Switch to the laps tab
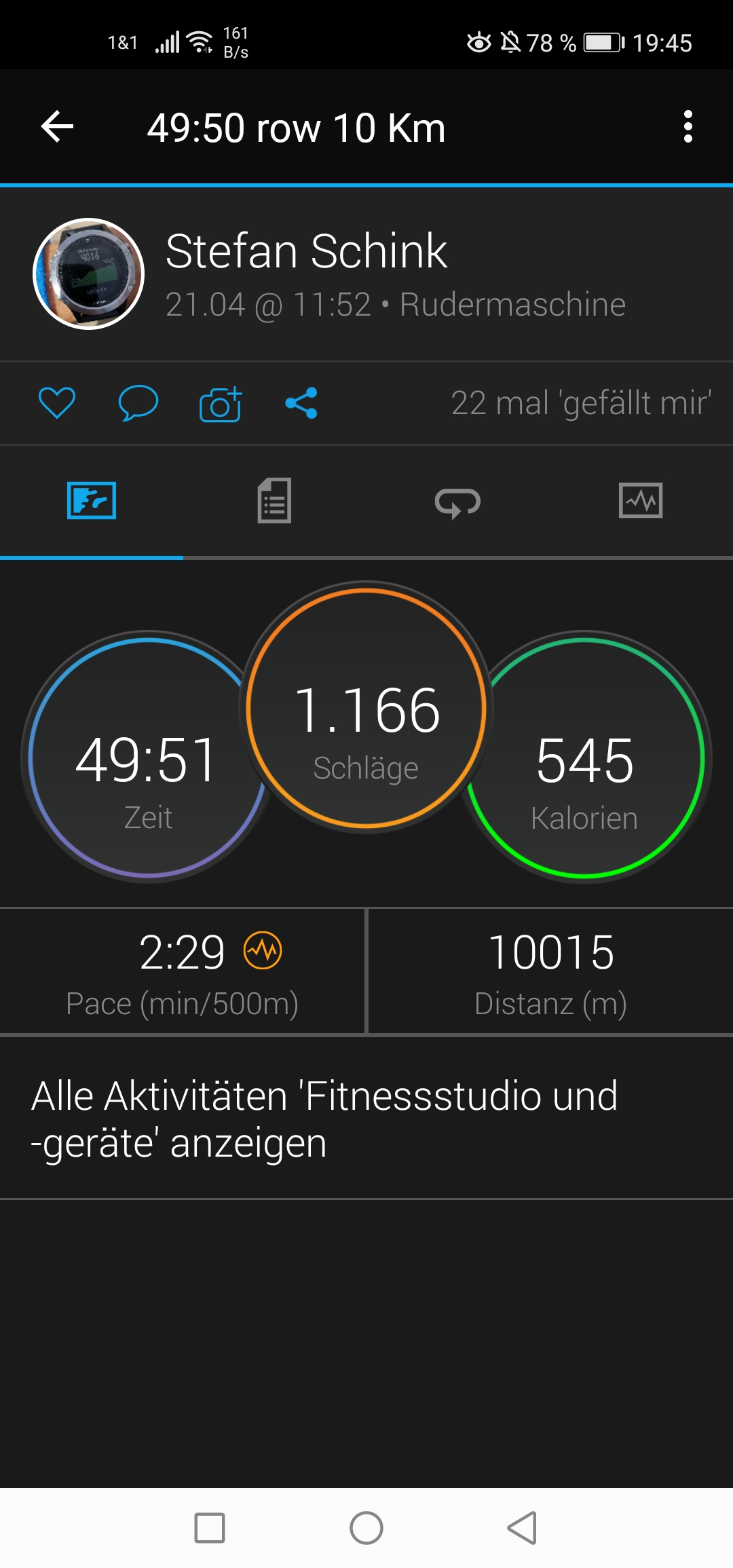The width and height of the screenshot is (733, 1568). (x=457, y=502)
